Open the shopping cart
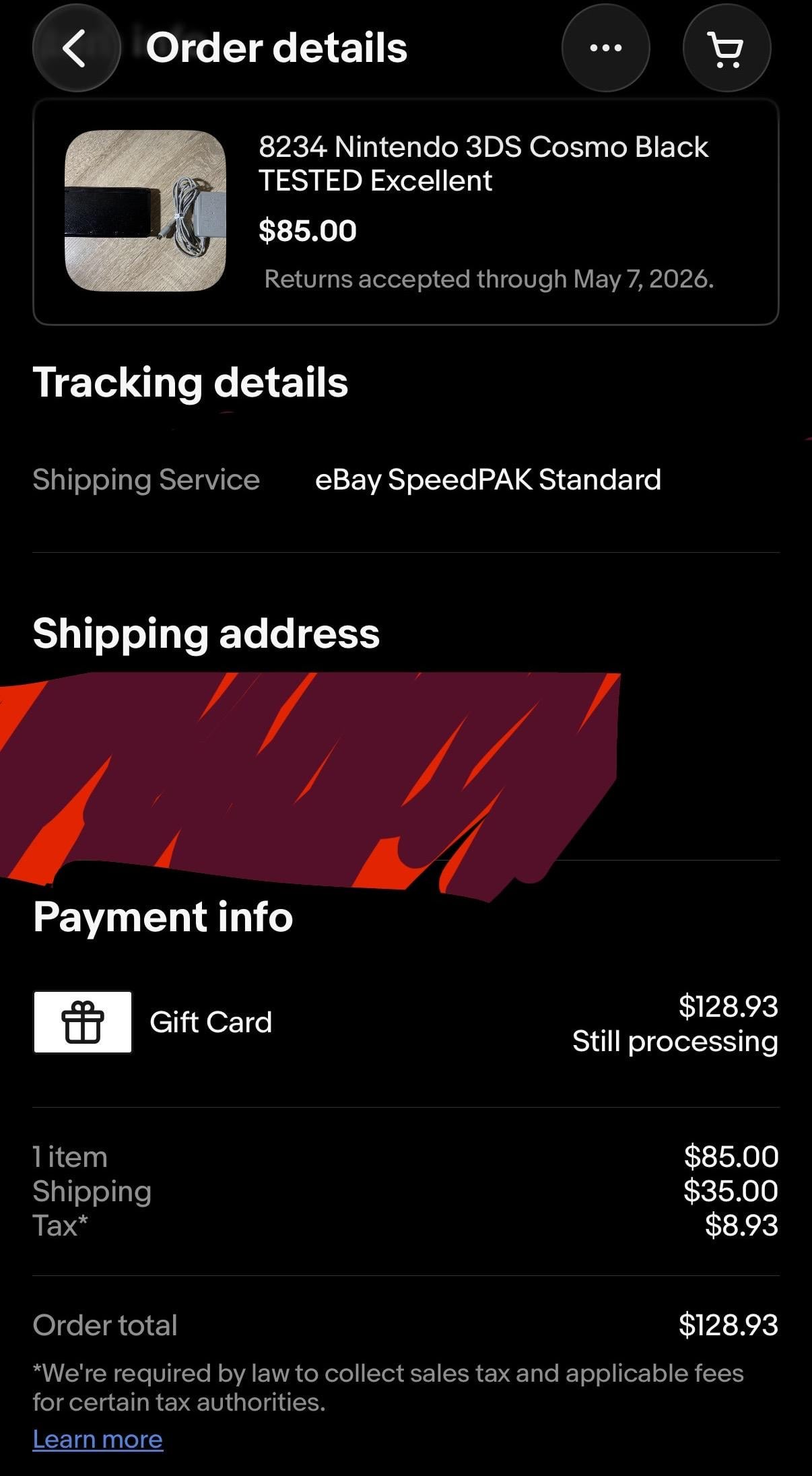Screen dimensions: 812x1476 (726, 48)
